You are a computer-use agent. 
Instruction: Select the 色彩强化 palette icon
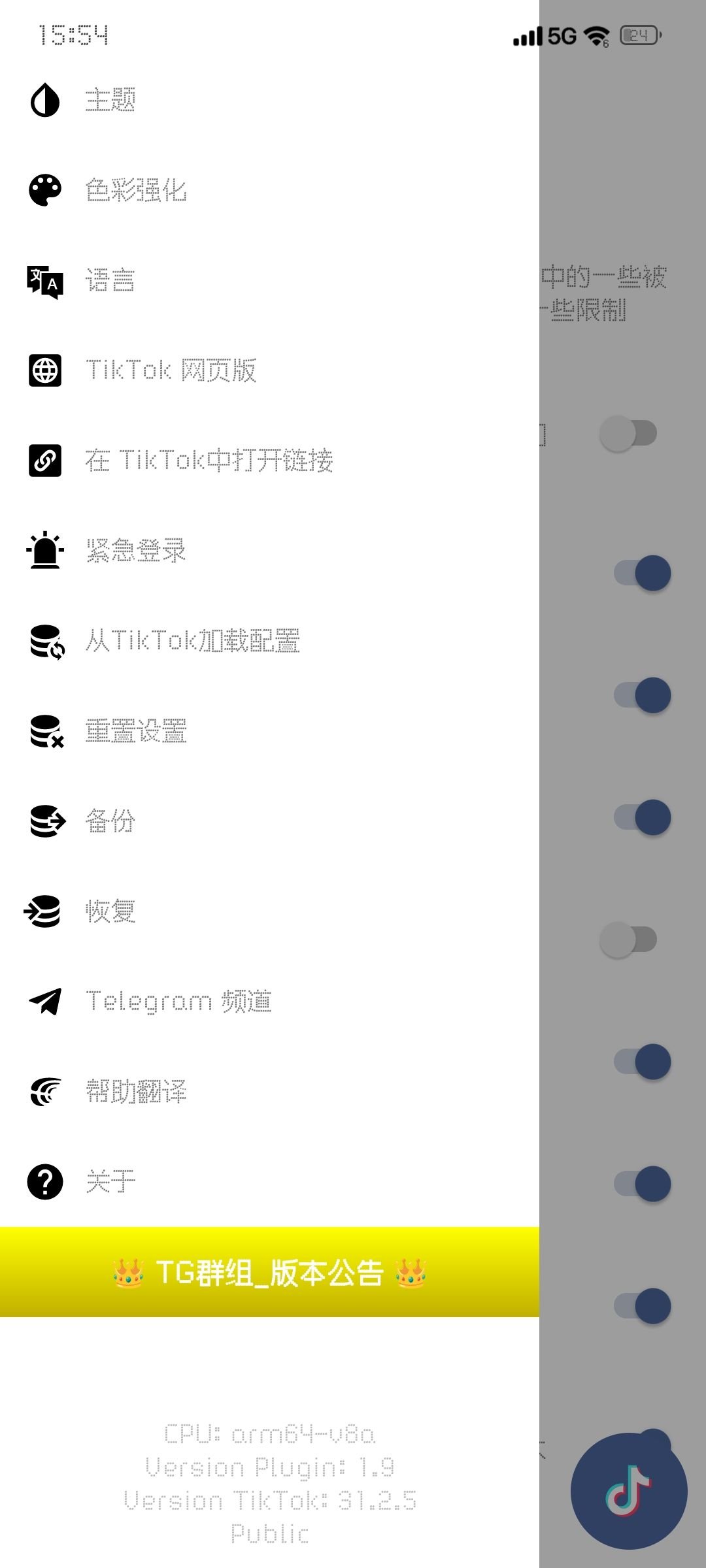click(x=43, y=191)
